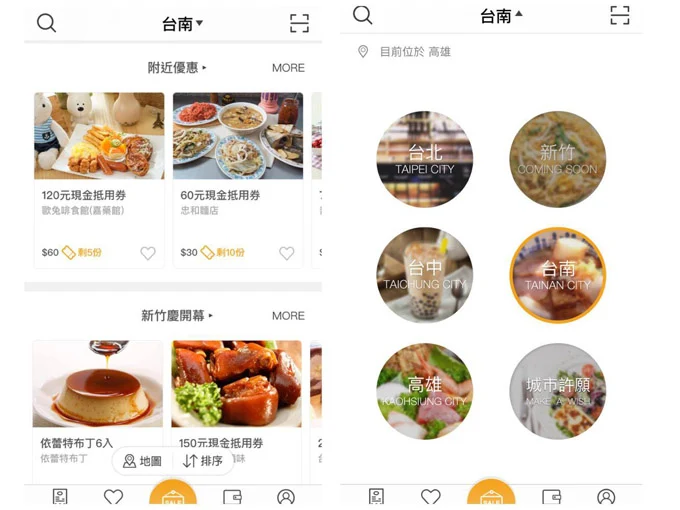Image resolution: width=680 pixels, height=510 pixels.
Task: Open the 排序 sorting options
Action: 203,461
